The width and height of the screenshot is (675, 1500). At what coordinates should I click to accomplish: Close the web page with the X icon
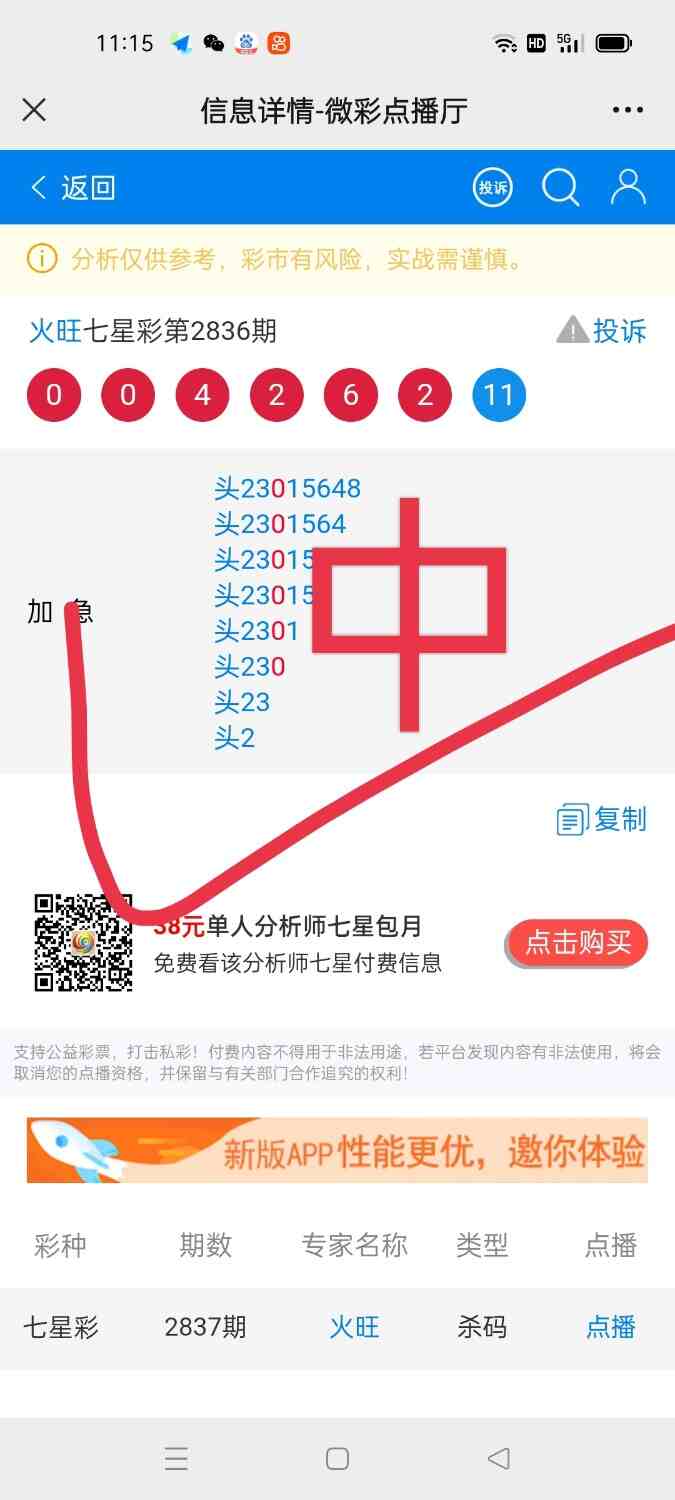[34, 110]
